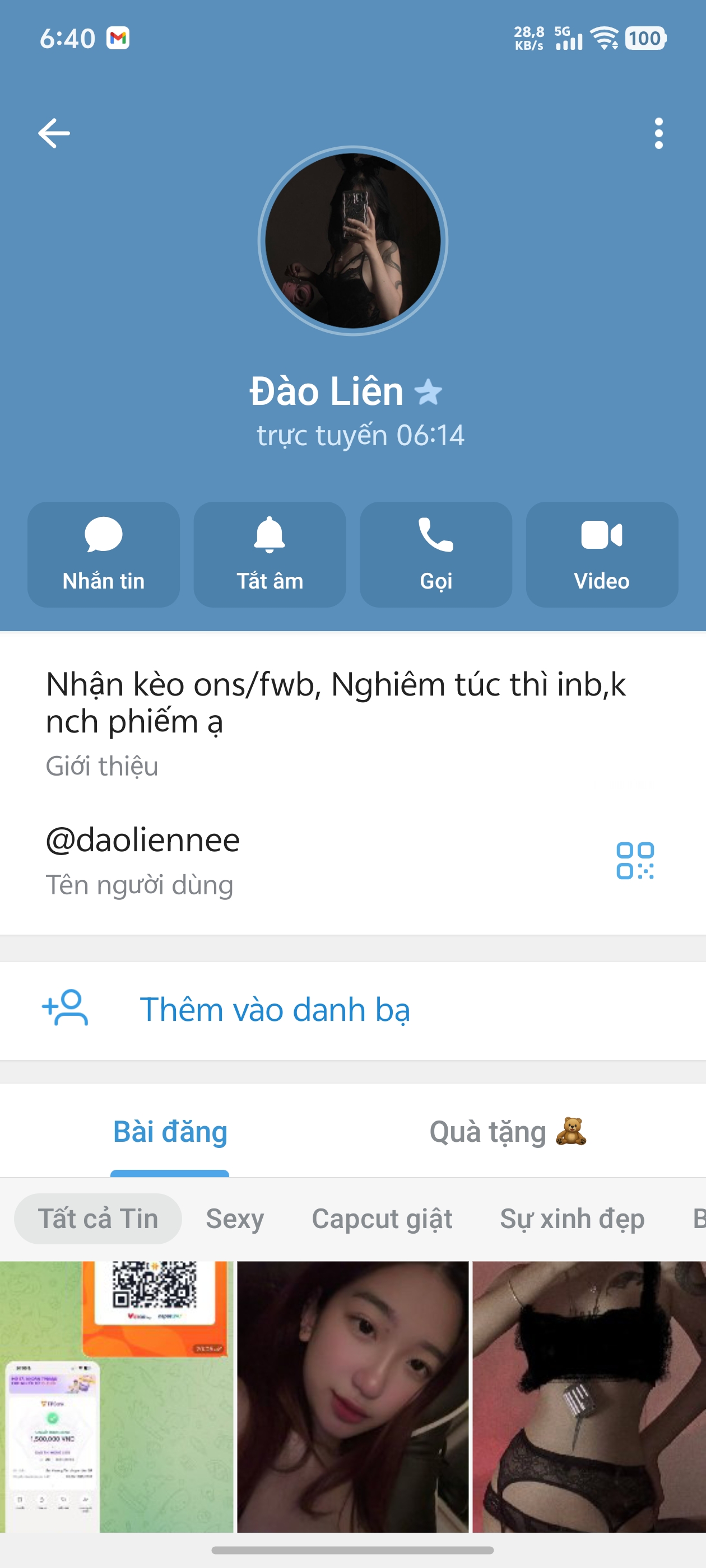The height and width of the screenshot is (1568, 706).
Task: Open the profile picture of Đào Liên
Action: (352, 241)
